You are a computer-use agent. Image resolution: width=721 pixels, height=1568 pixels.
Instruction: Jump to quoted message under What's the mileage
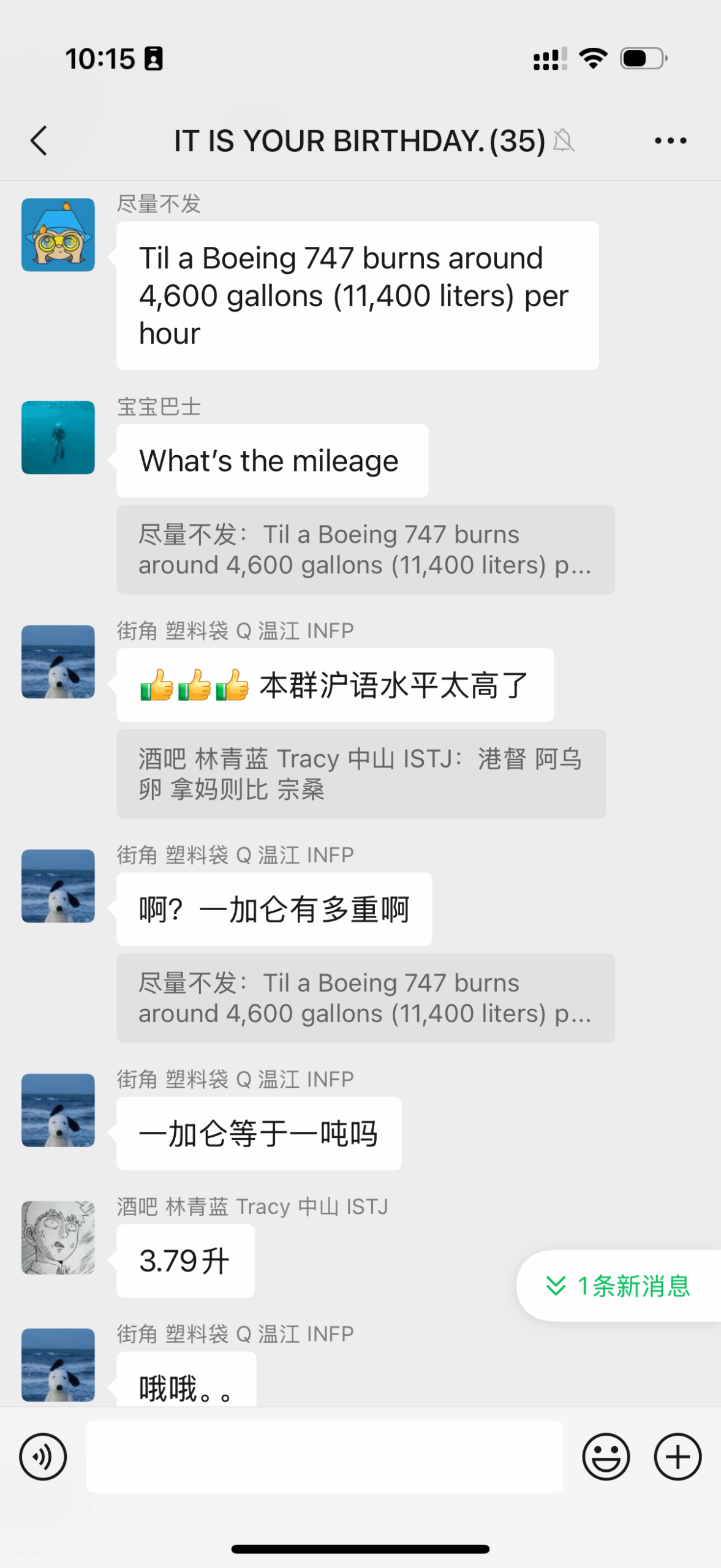(365, 549)
